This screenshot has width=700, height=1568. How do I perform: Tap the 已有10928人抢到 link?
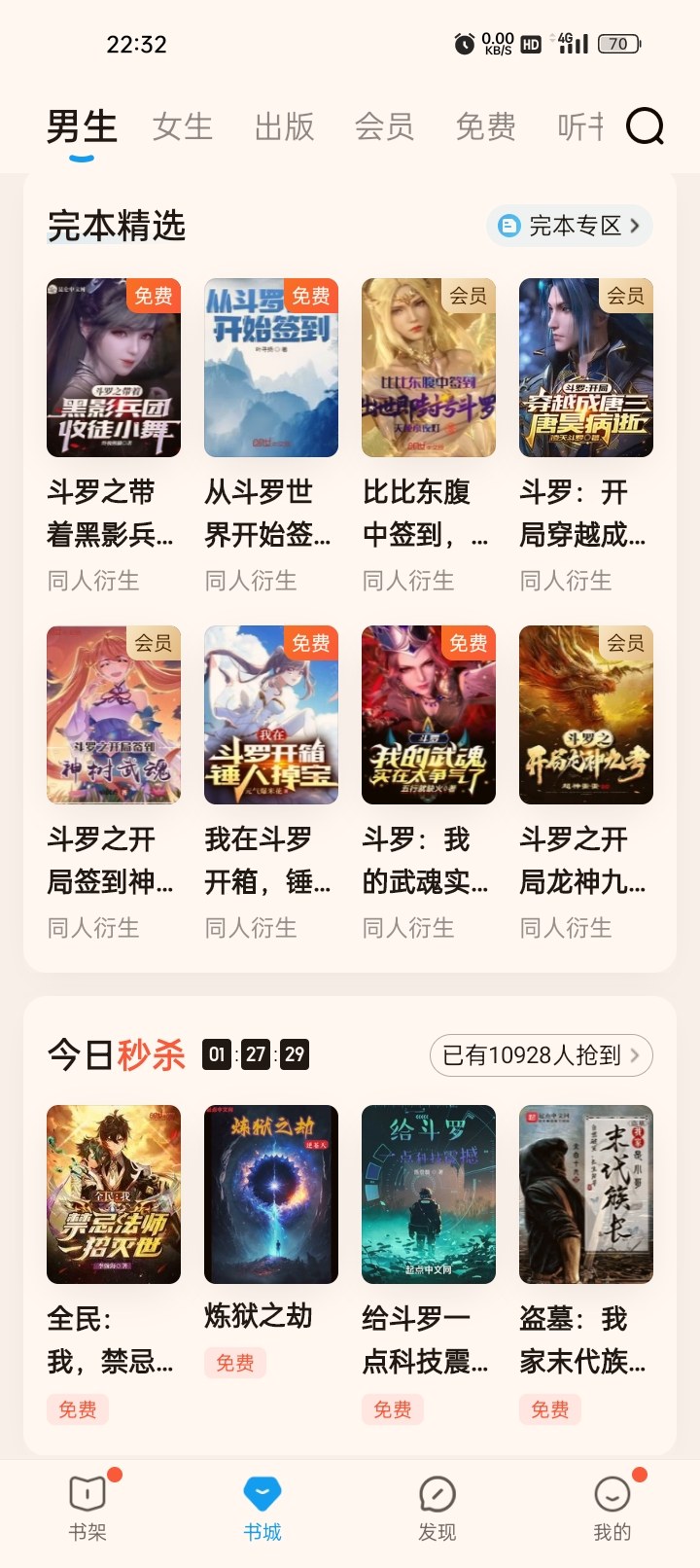pos(541,1055)
